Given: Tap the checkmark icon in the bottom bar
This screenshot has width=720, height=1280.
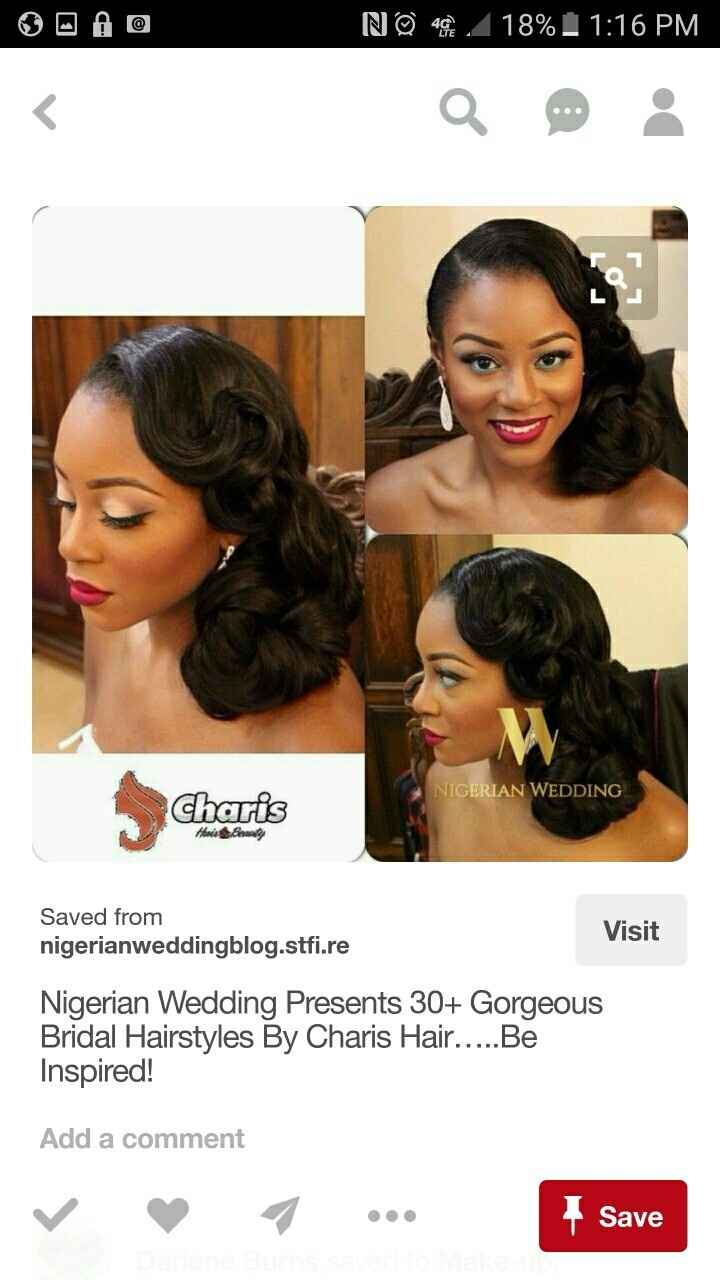Looking at the screenshot, I should 56,1215.
